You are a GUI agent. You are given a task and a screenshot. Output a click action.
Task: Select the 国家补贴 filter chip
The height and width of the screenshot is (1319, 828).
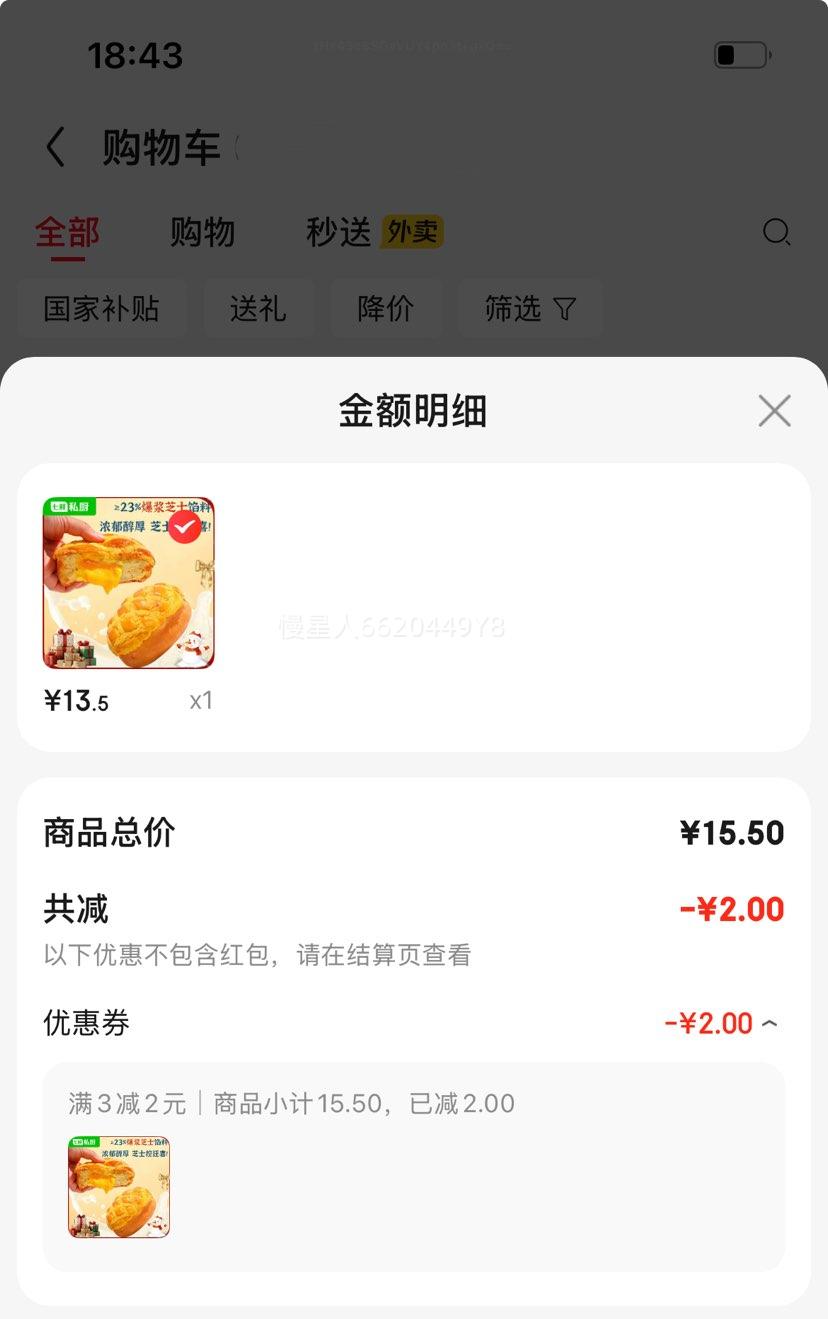pyautogui.click(x=101, y=309)
